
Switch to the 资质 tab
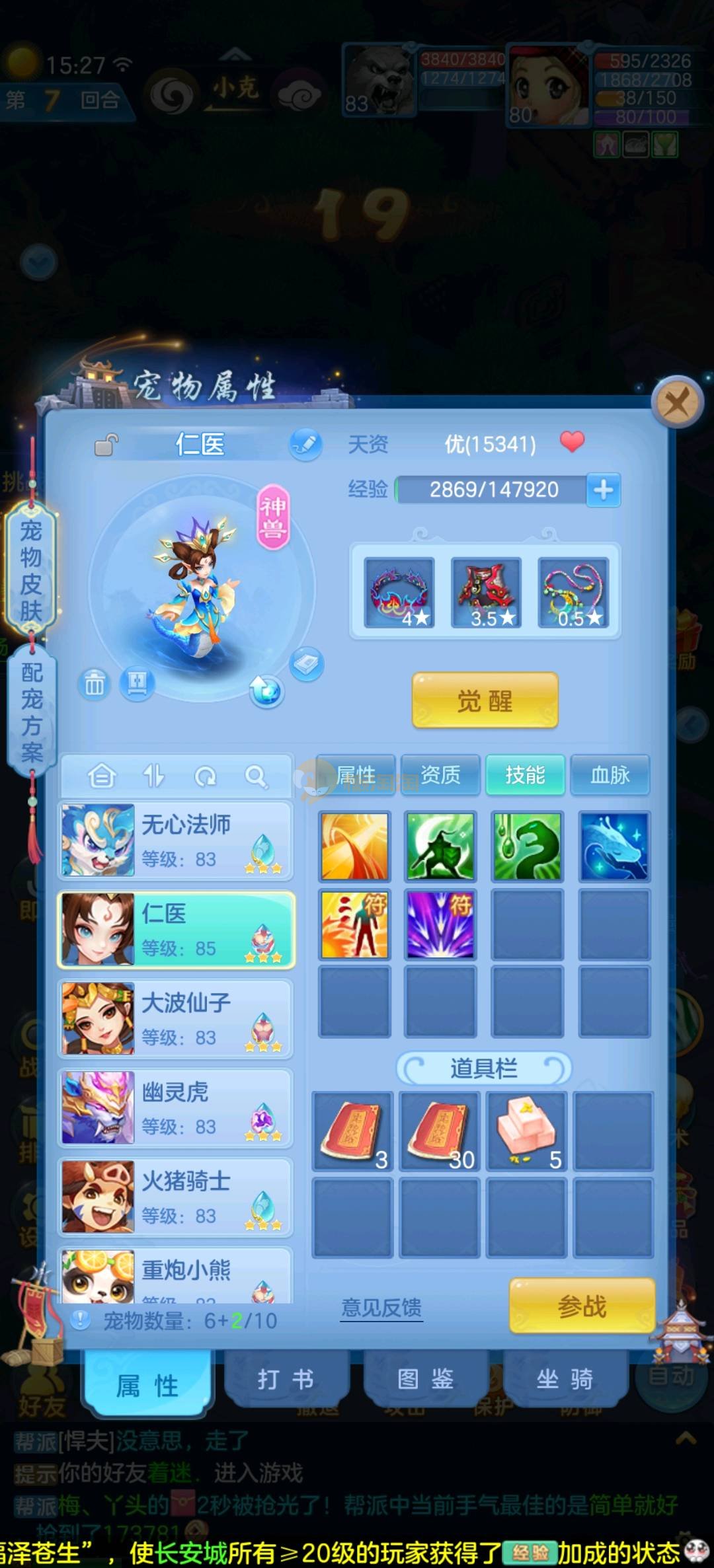[x=440, y=774]
